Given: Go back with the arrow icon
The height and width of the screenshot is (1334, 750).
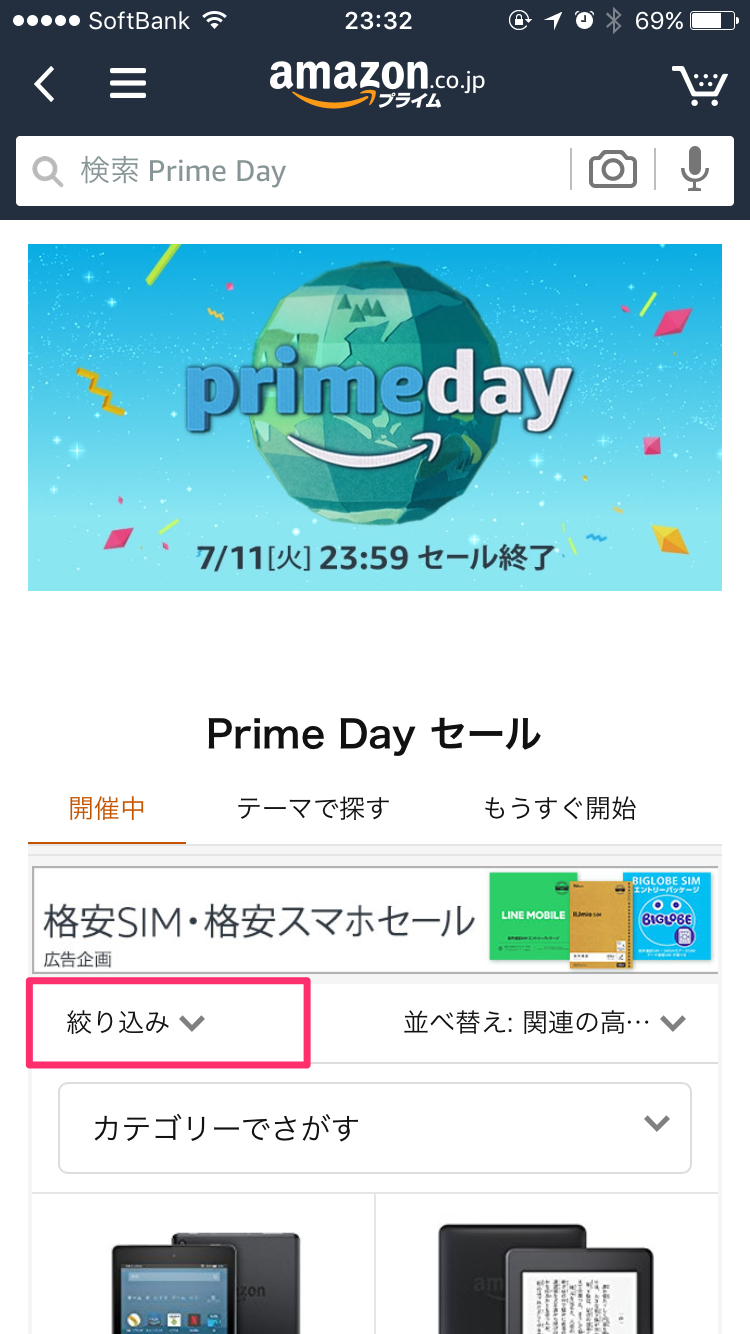Looking at the screenshot, I should pyautogui.click(x=44, y=84).
